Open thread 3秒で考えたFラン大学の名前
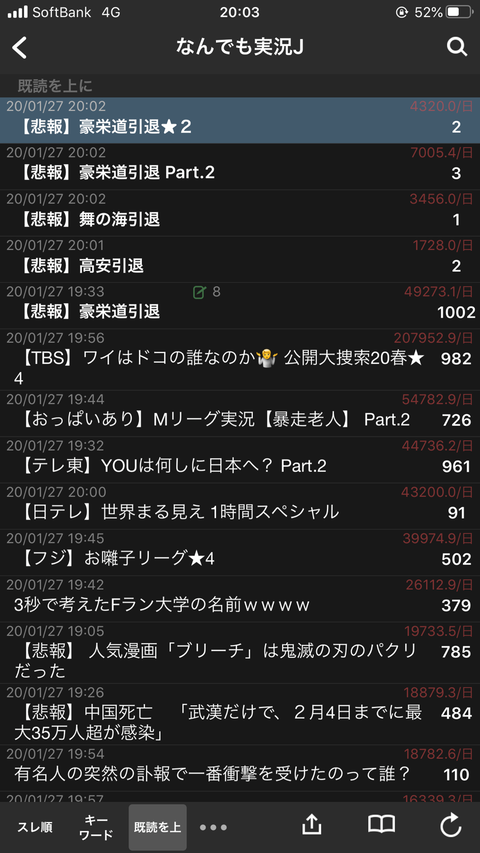The height and width of the screenshot is (853, 480). coord(240,599)
